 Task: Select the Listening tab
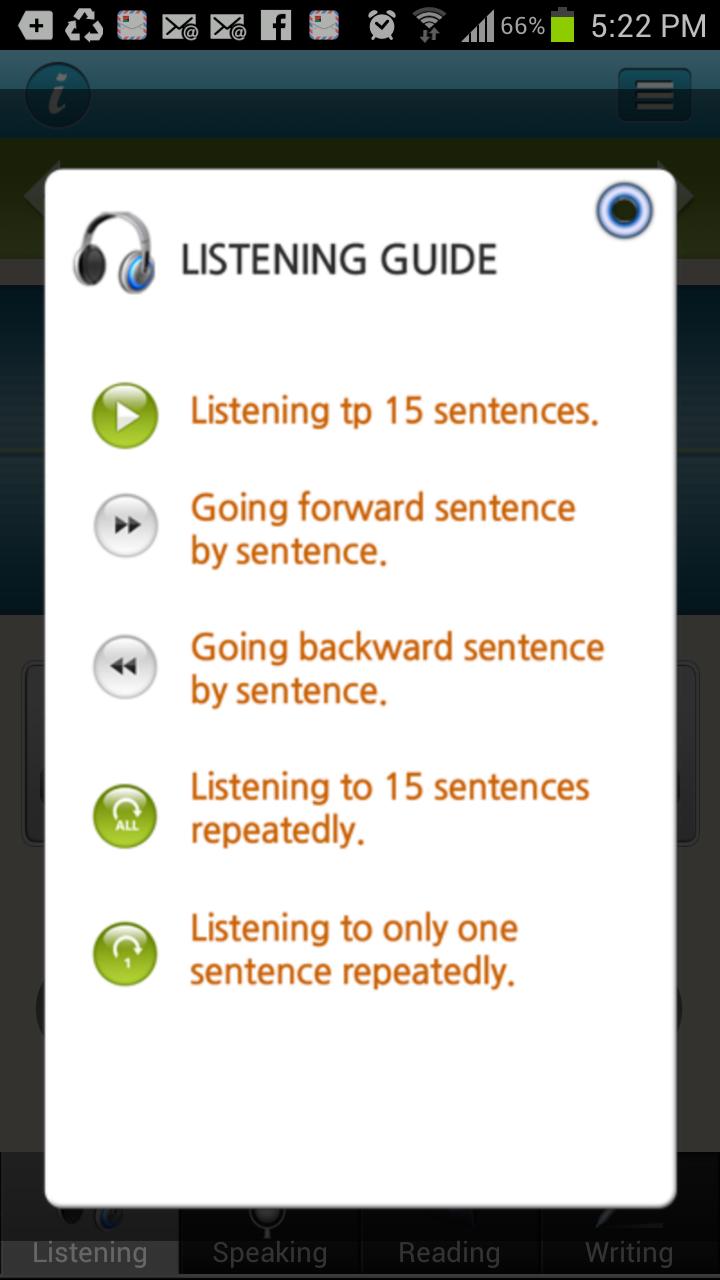[88, 1251]
